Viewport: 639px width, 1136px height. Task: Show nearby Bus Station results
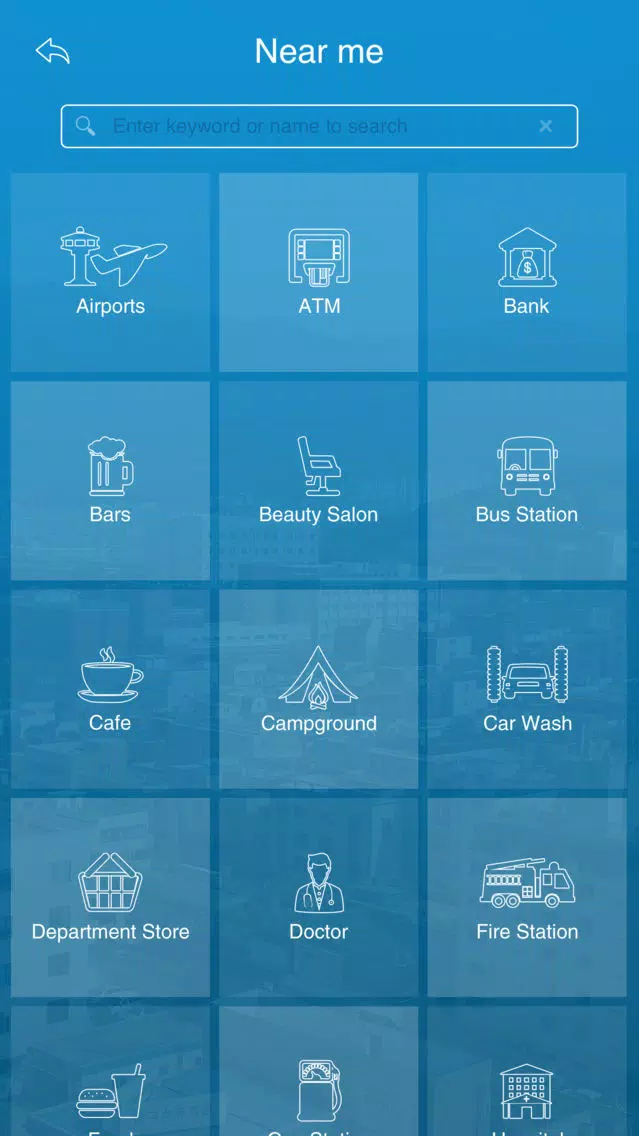[527, 480]
